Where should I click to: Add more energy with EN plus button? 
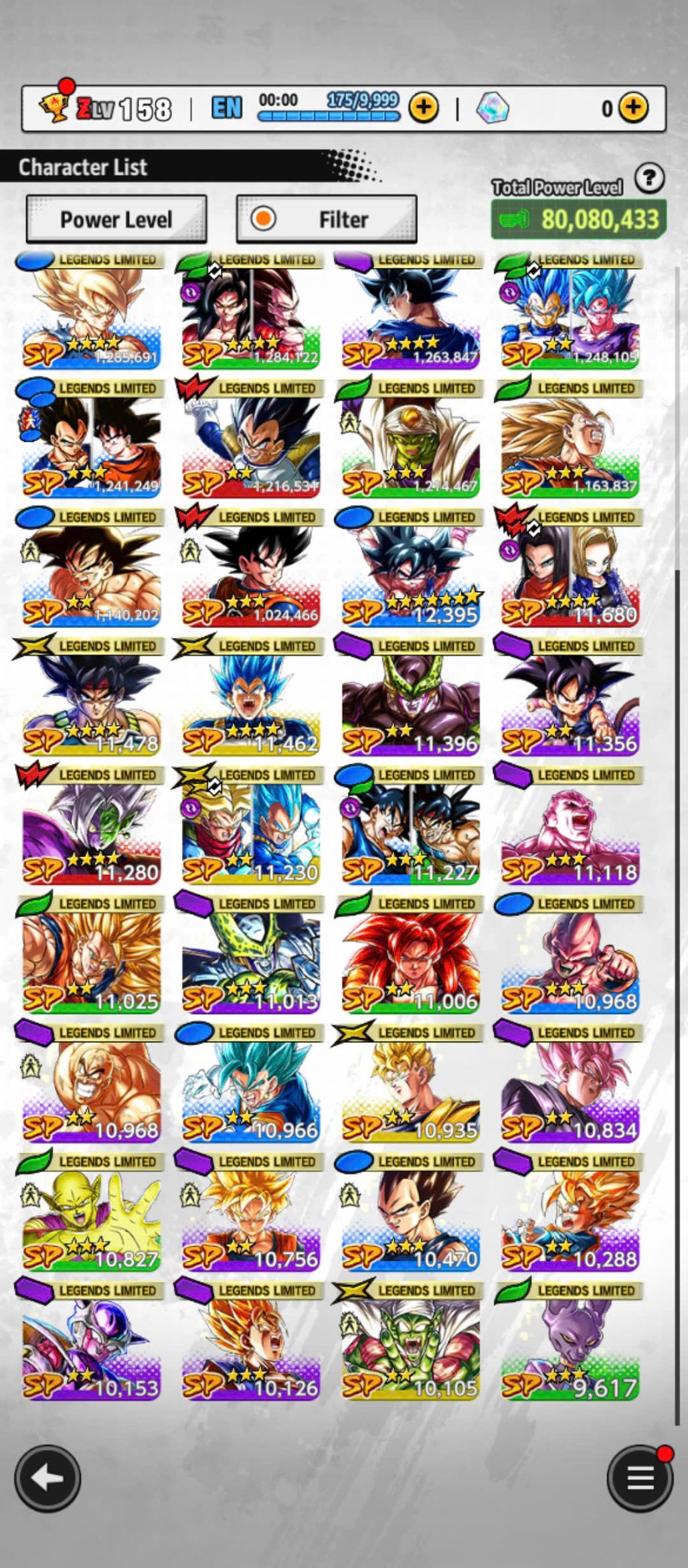click(x=424, y=108)
